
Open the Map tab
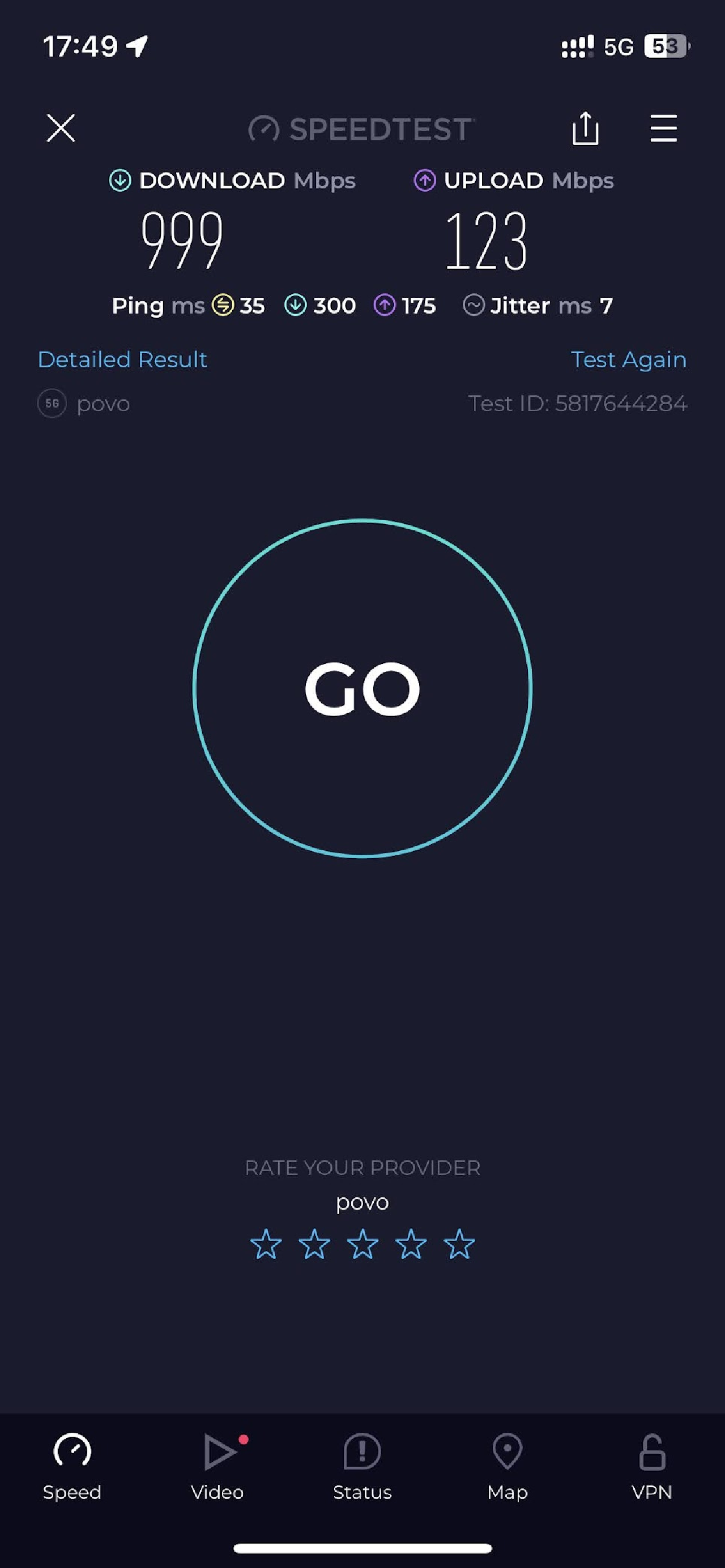click(x=507, y=1467)
